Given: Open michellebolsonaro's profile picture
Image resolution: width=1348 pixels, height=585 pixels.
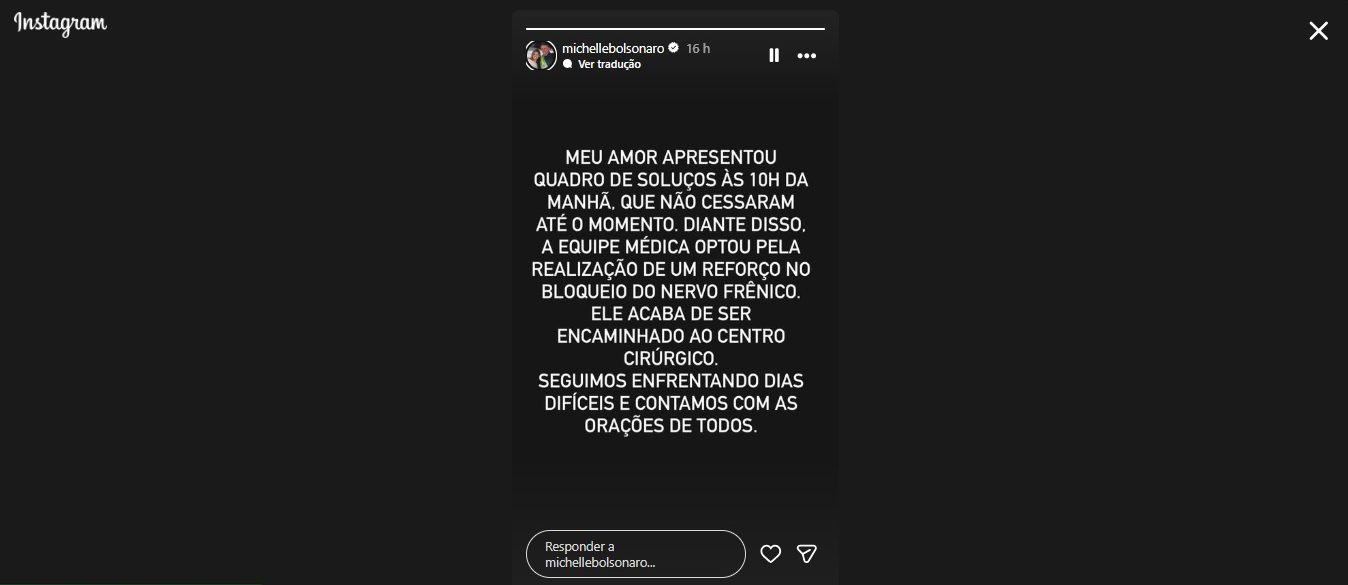Looking at the screenshot, I should click(541, 56).
